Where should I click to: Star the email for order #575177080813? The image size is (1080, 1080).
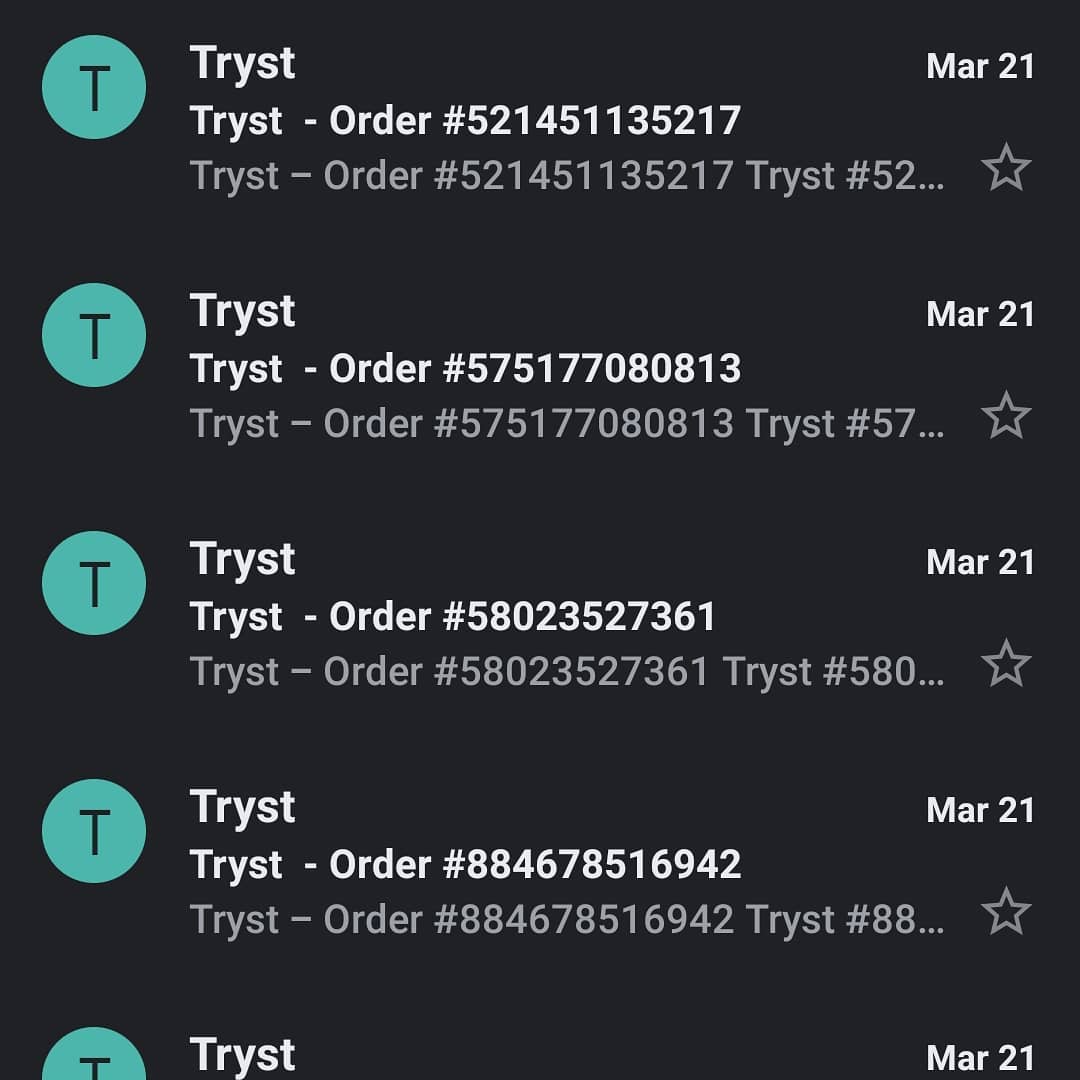(1006, 416)
